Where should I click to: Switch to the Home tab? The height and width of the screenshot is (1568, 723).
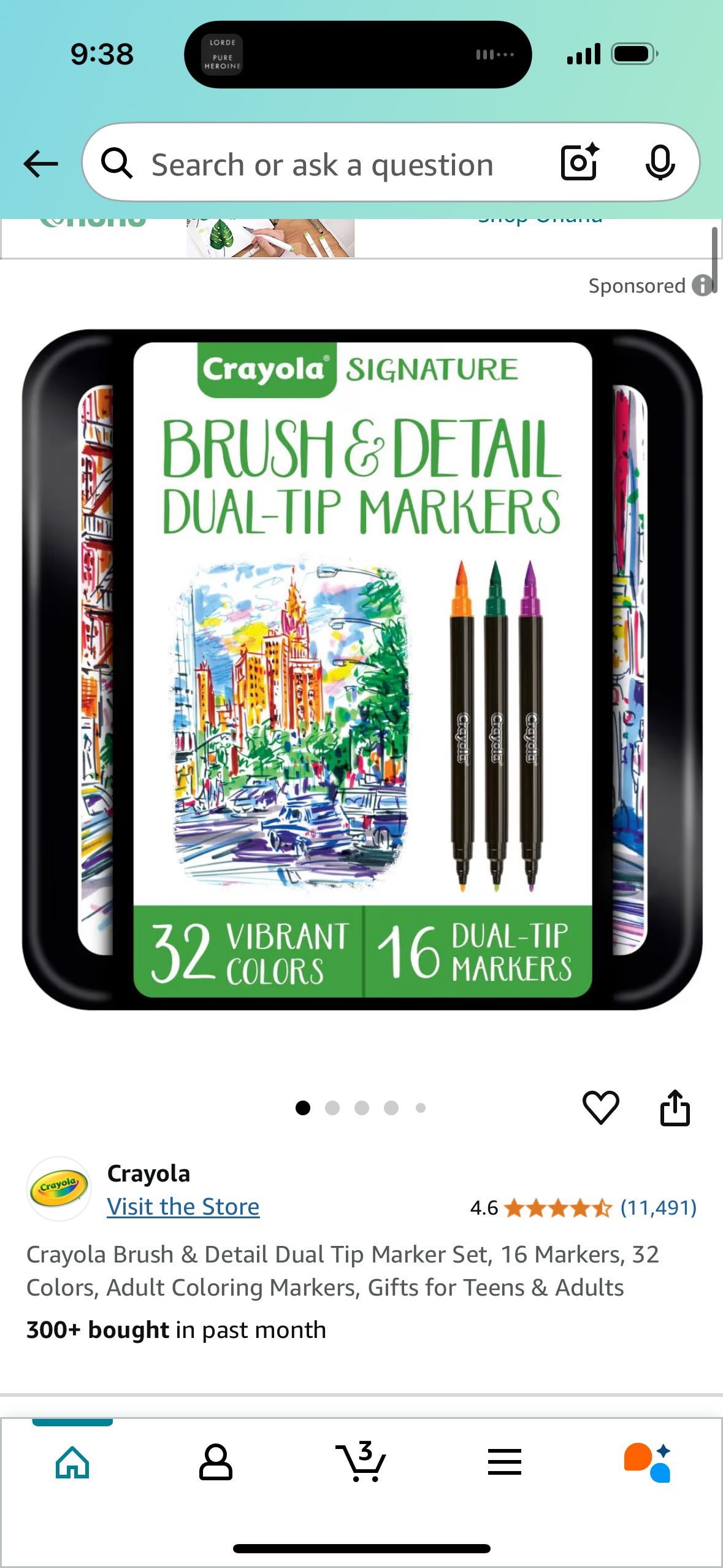[x=72, y=1462]
